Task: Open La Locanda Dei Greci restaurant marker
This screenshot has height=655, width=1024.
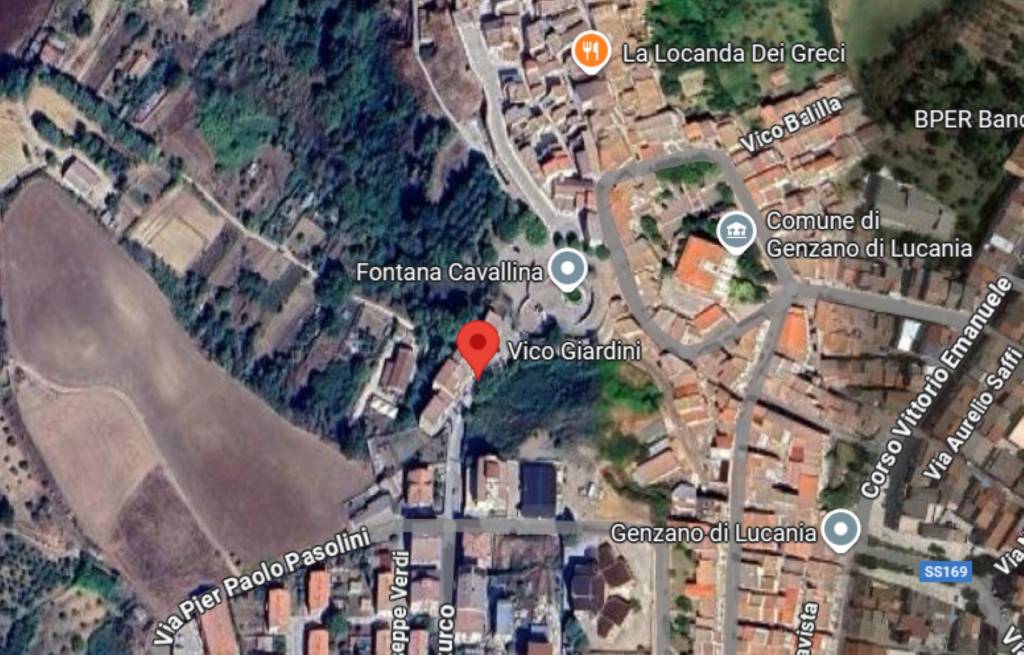Action: click(x=591, y=50)
